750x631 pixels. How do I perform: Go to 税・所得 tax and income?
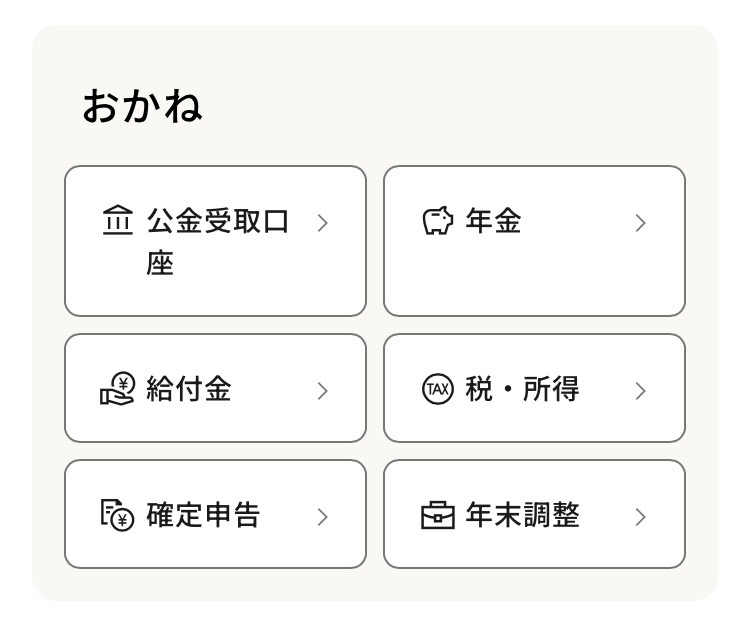(x=534, y=388)
